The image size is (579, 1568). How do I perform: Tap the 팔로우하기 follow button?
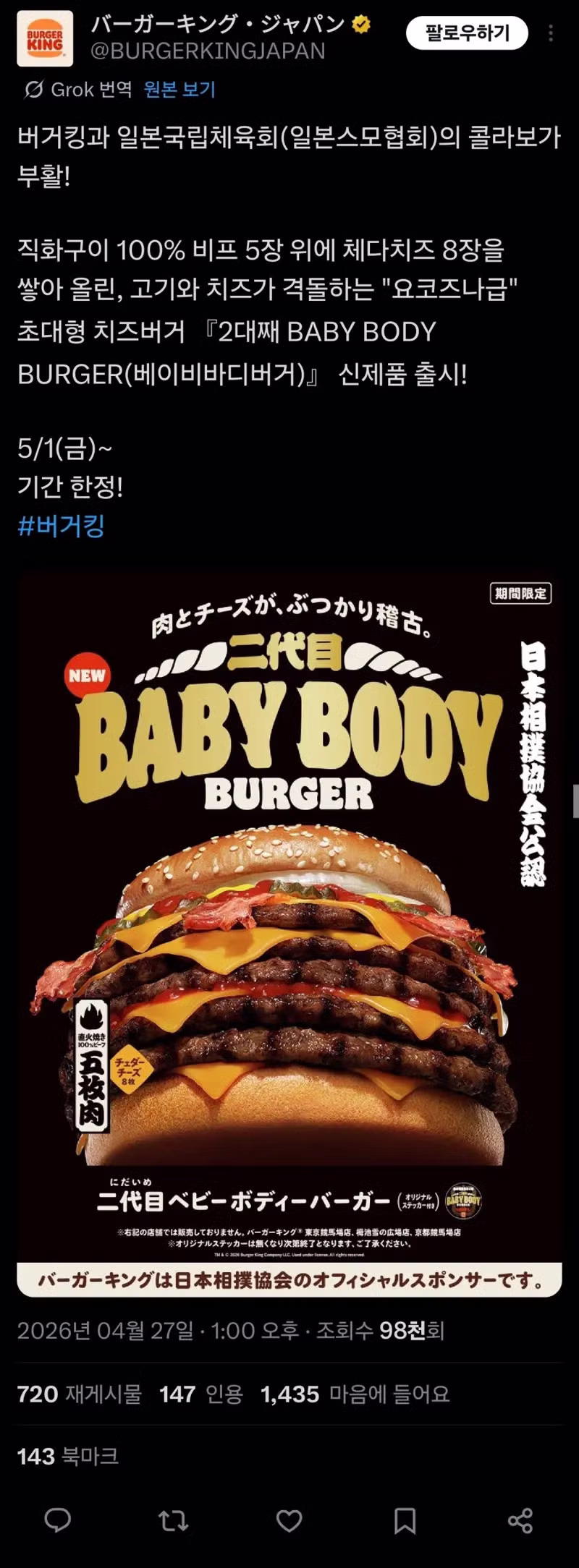(467, 33)
